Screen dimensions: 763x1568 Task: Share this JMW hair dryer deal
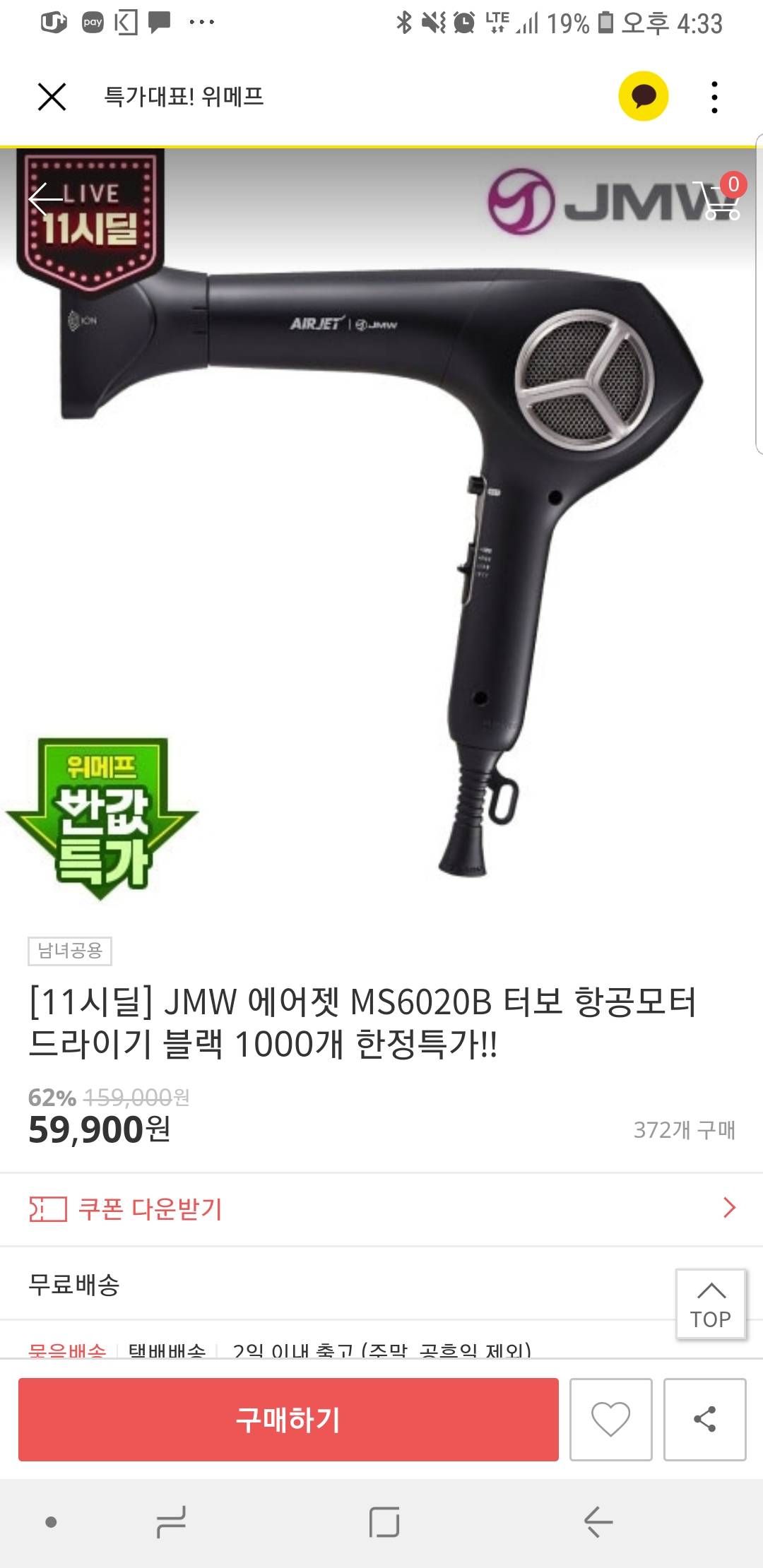coord(704,1419)
